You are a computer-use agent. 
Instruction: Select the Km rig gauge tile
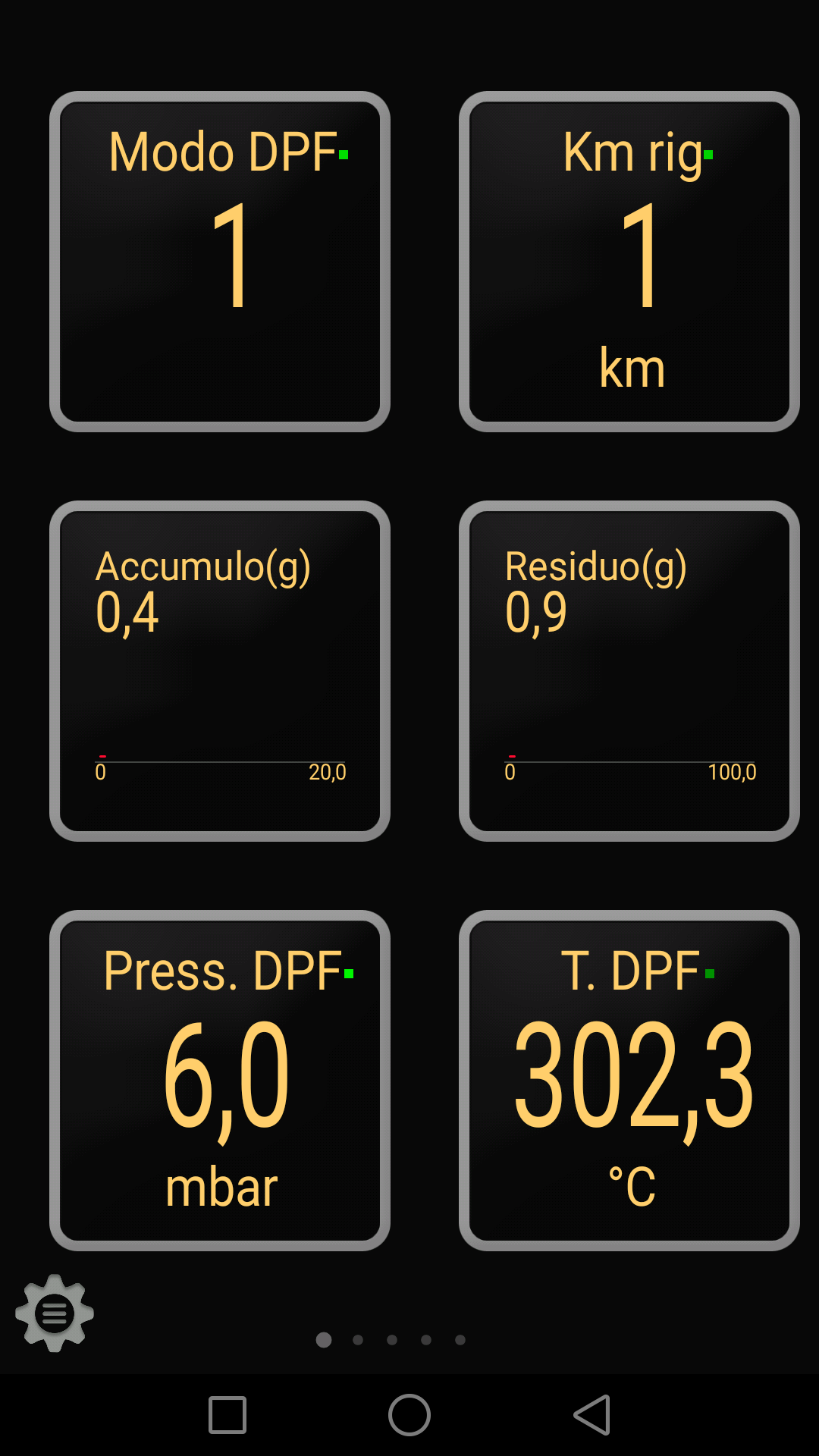coord(629,262)
